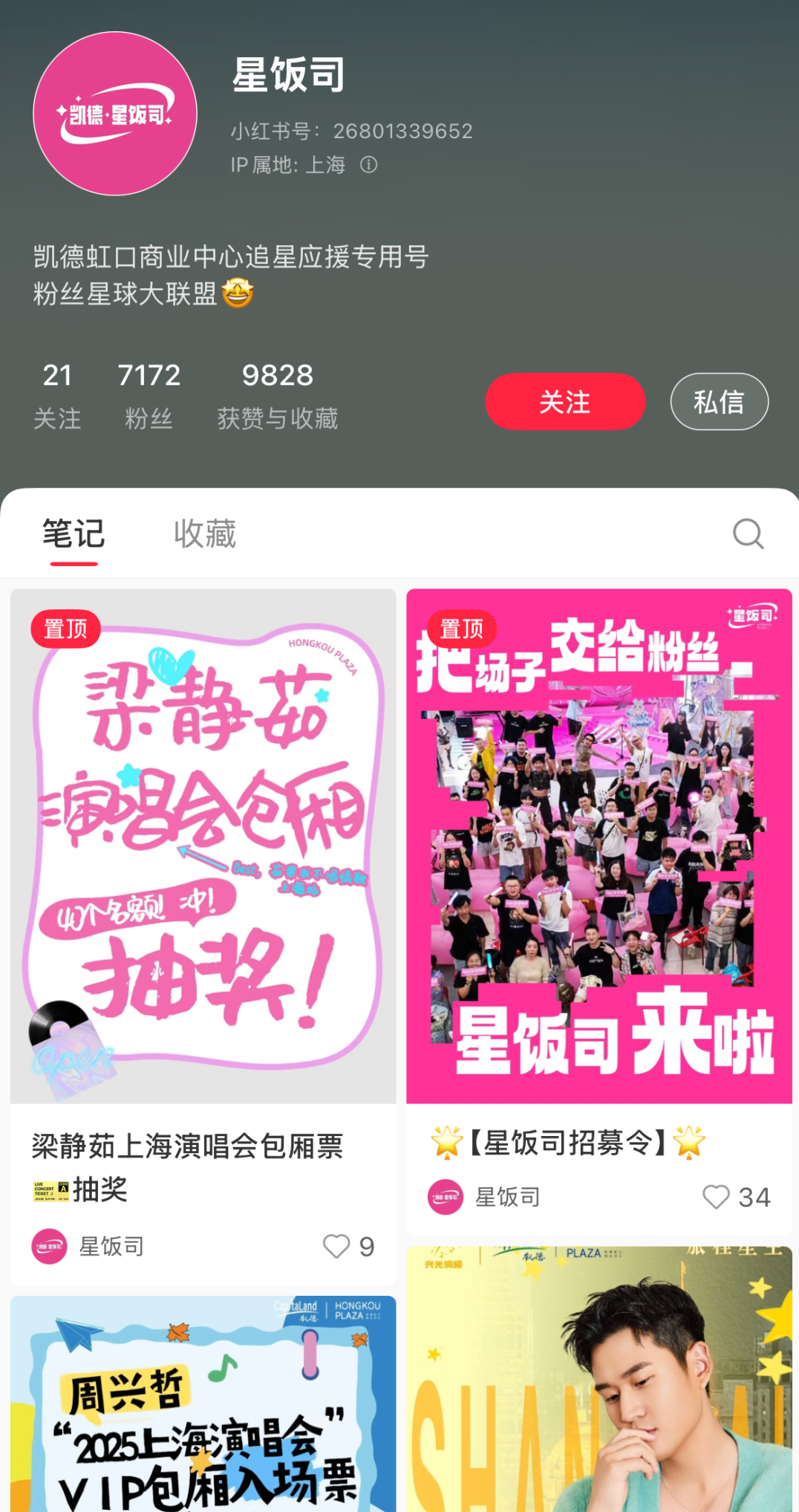This screenshot has width=799, height=1512.
Task: Like the 星饭司招募令 note
Action: click(x=716, y=1197)
